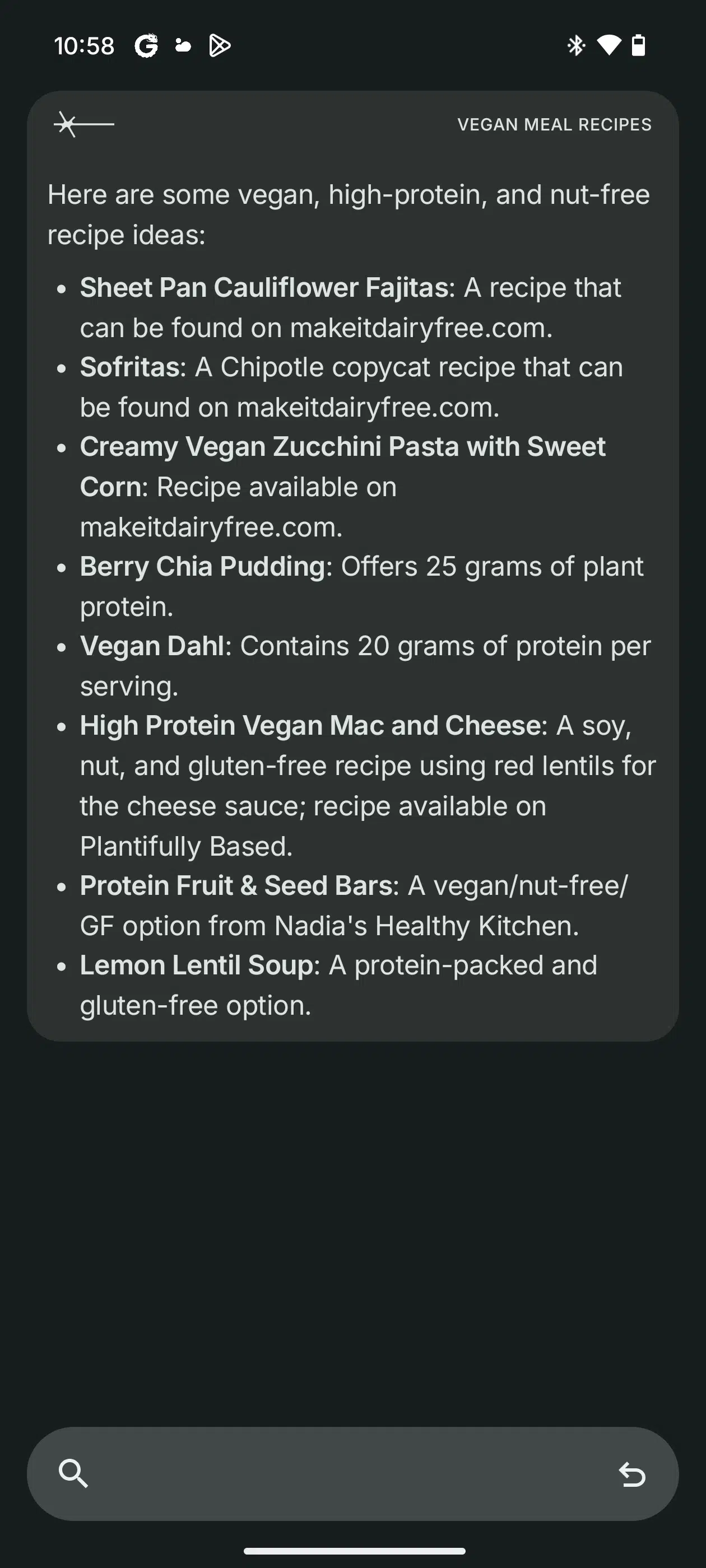Tap the search field in bottom bar
The width and height of the screenshot is (706, 1568).
click(x=352, y=1474)
